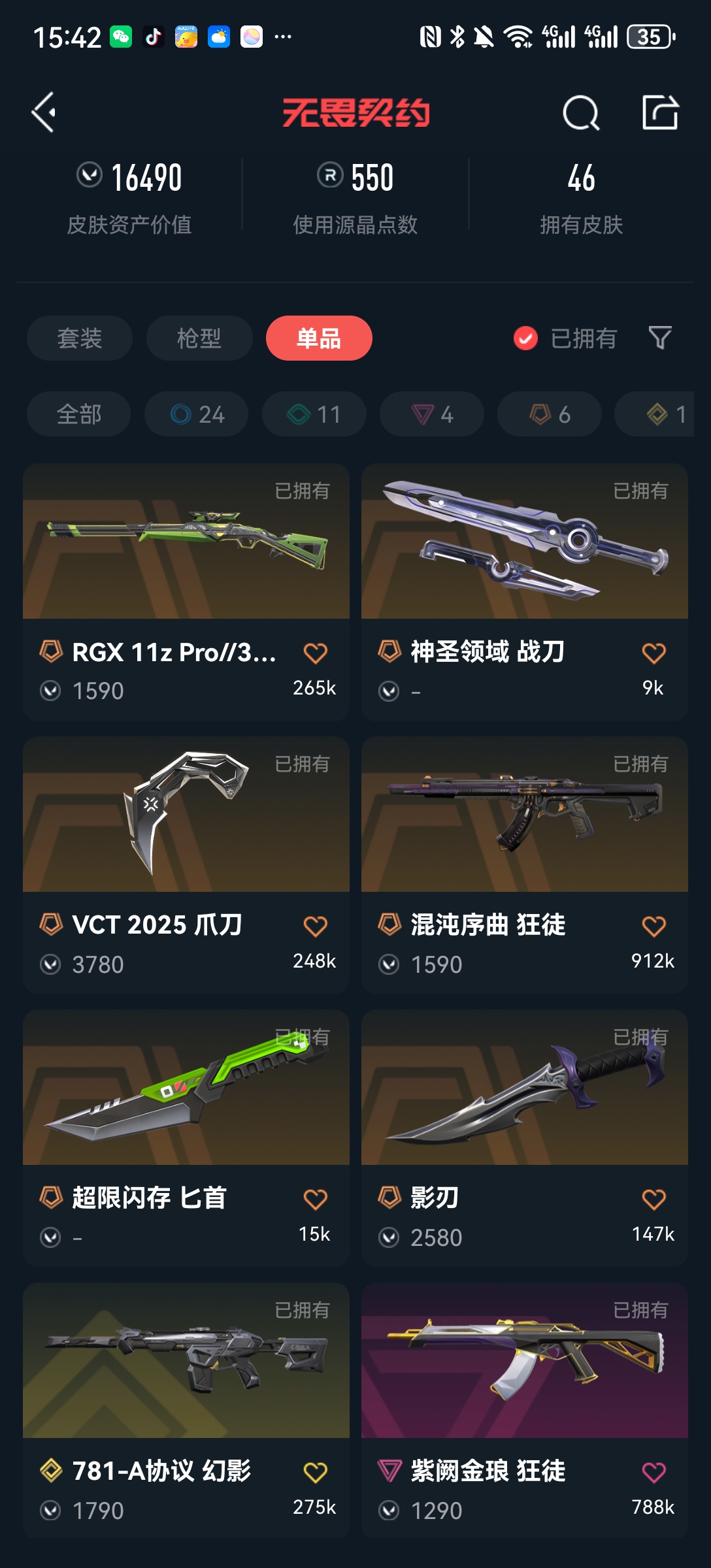Image resolution: width=711 pixels, height=1568 pixels.
Task: Filter by the green tier with 11 skins
Action: tap(314, 414)
